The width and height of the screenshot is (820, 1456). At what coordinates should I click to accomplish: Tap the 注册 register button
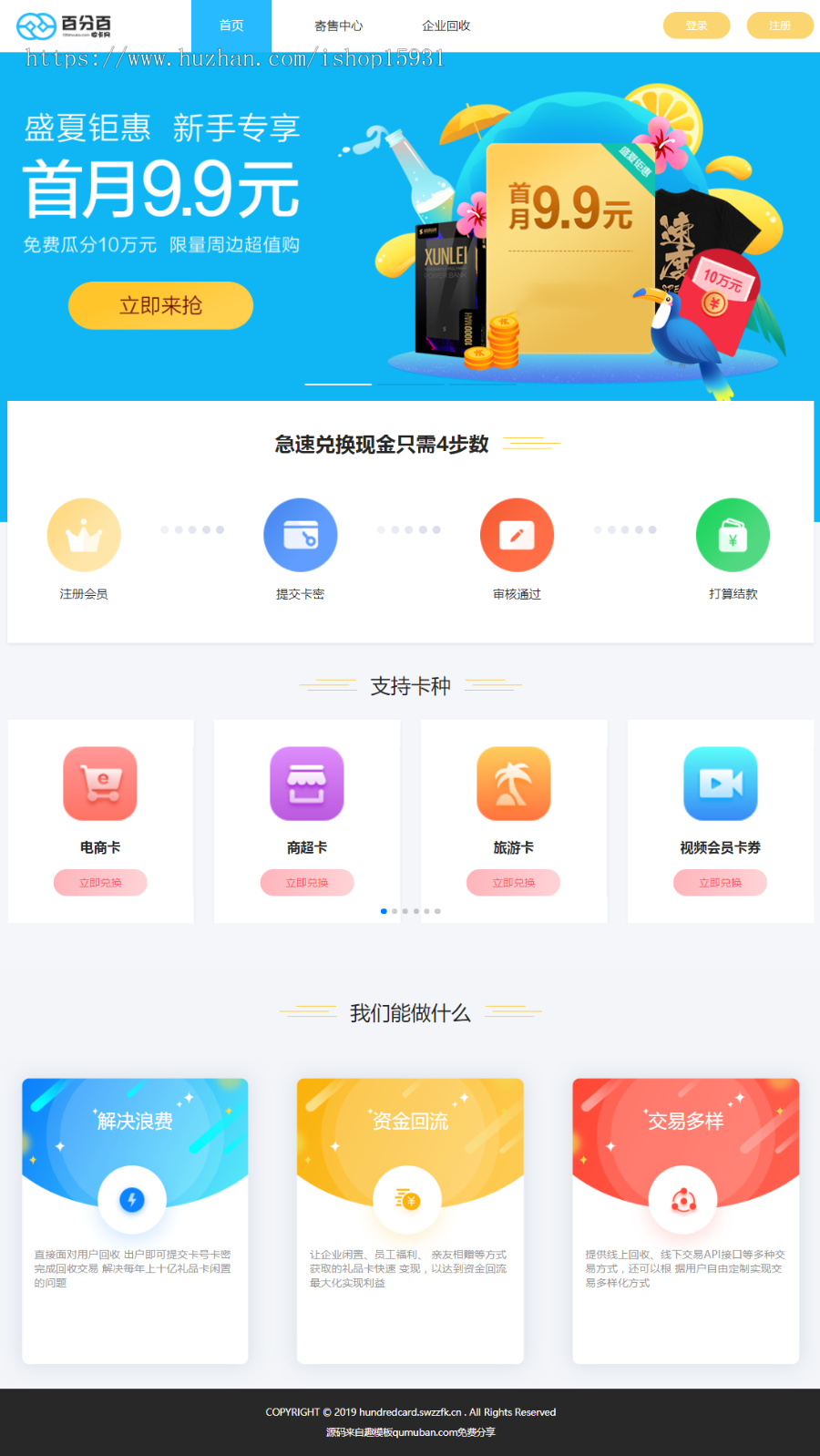tap(779, 26)
